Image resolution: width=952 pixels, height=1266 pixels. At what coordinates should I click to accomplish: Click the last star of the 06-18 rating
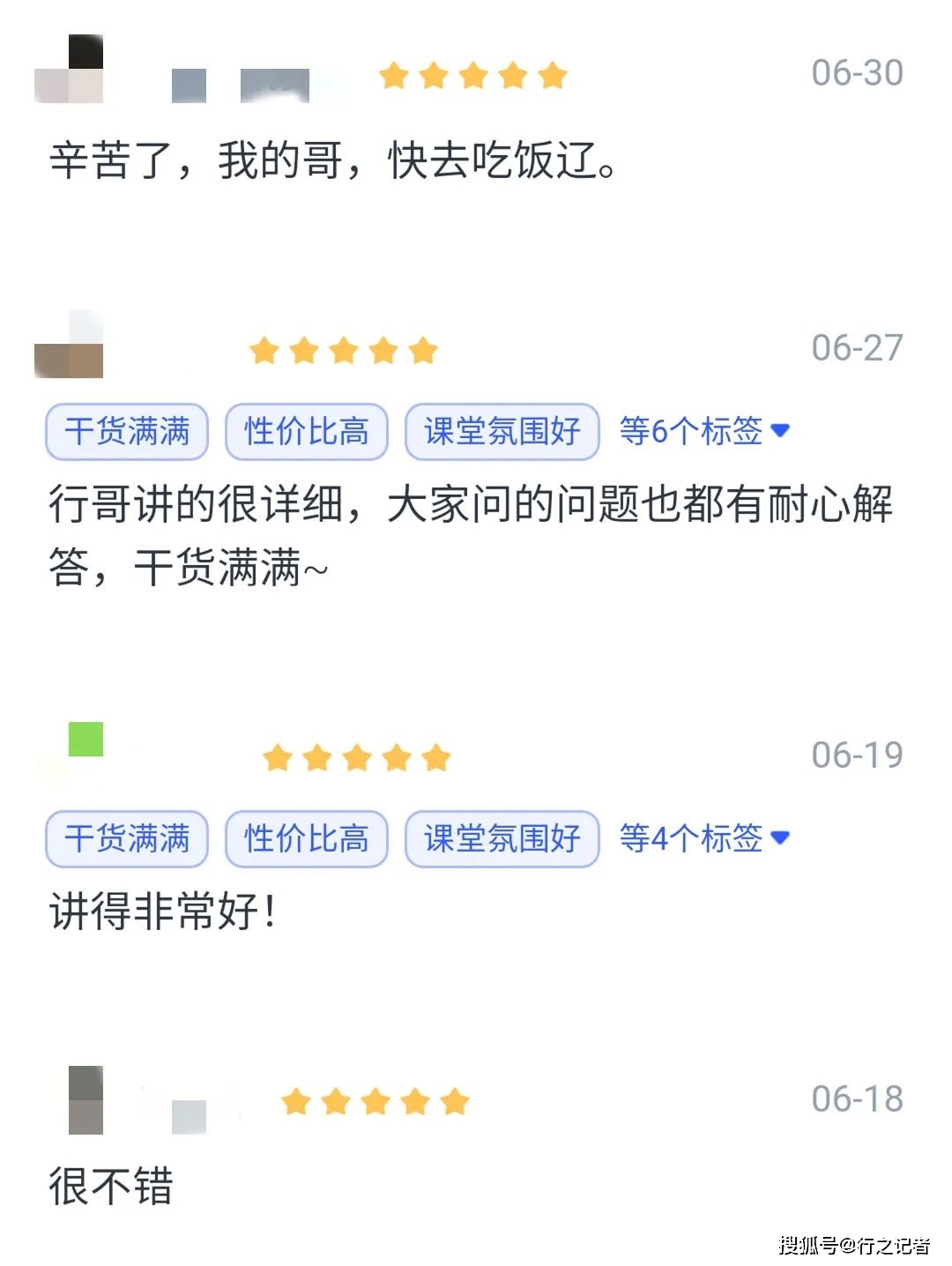point(455,1100)
